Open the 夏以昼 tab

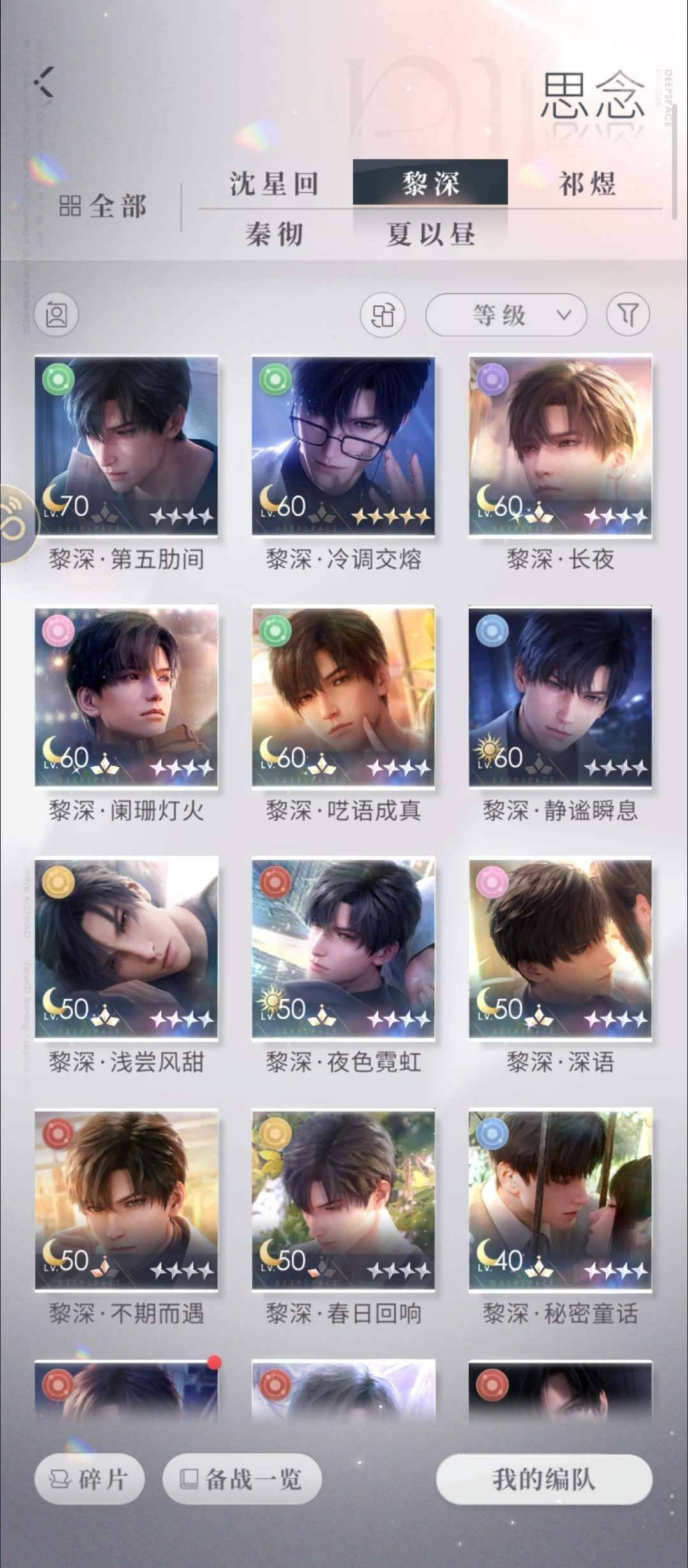click(431, 234)
